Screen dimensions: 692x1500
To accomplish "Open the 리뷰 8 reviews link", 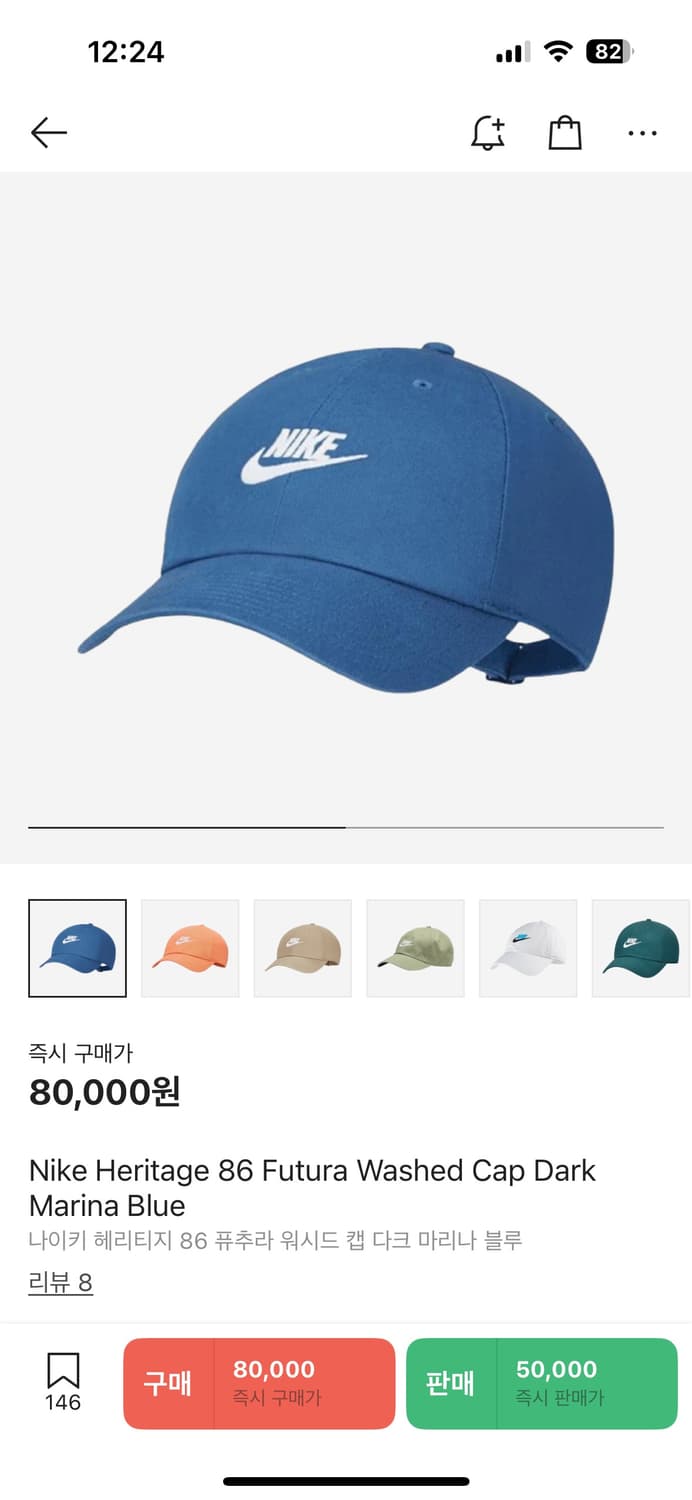I will (x=61, y=1283).
